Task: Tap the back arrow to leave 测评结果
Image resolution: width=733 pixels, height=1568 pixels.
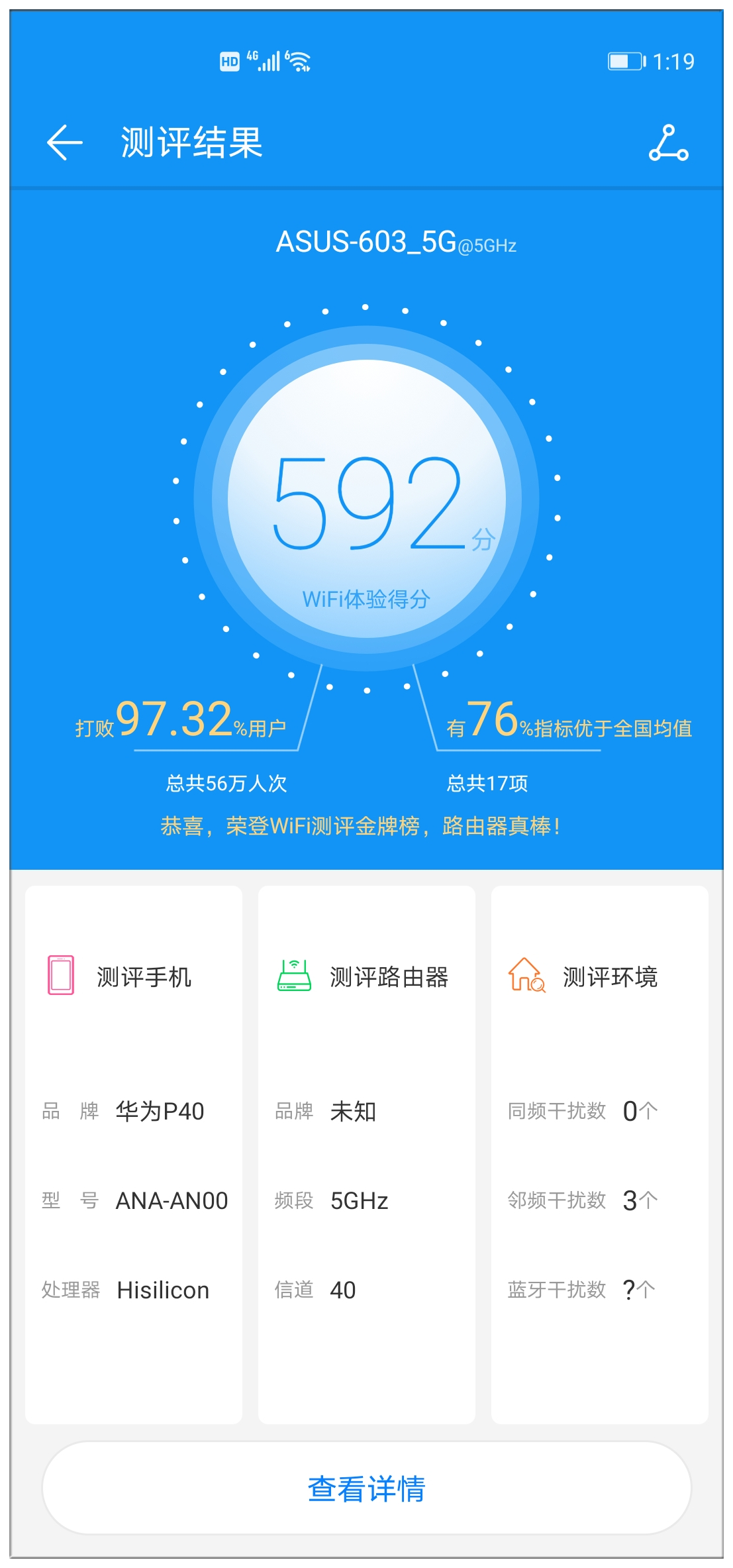Action: (x=64, y=141)
